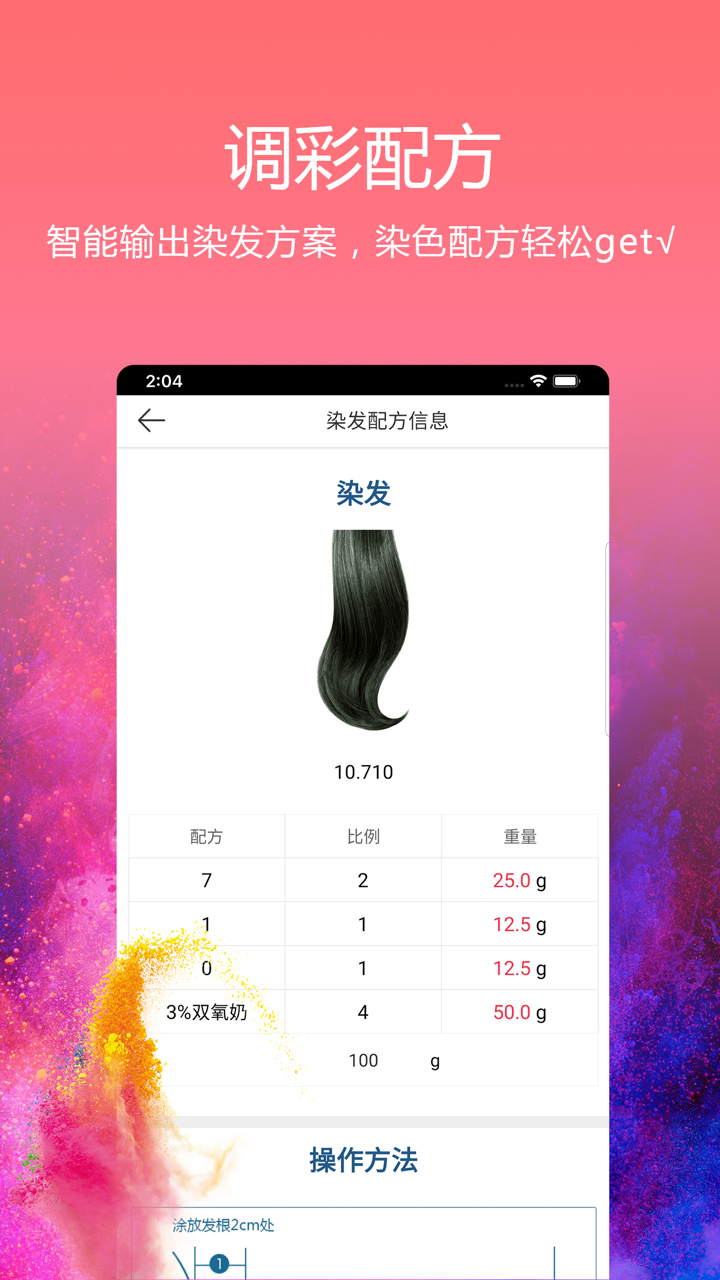Tap the 25.0 g weight value

tap(519, 880)
